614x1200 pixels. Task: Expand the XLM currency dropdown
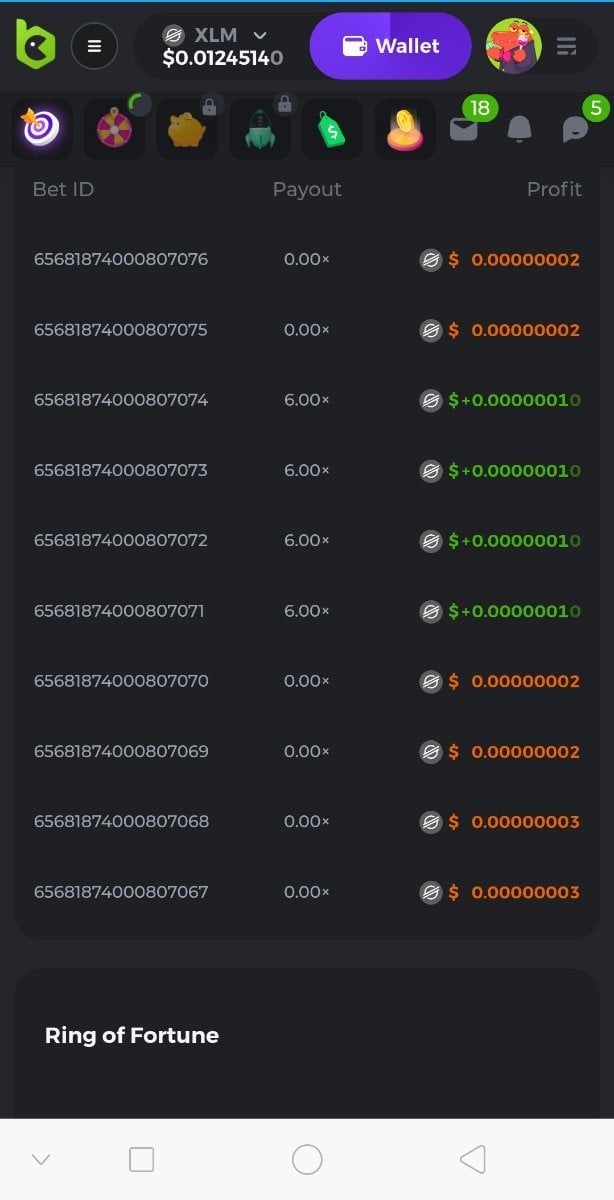259,35
